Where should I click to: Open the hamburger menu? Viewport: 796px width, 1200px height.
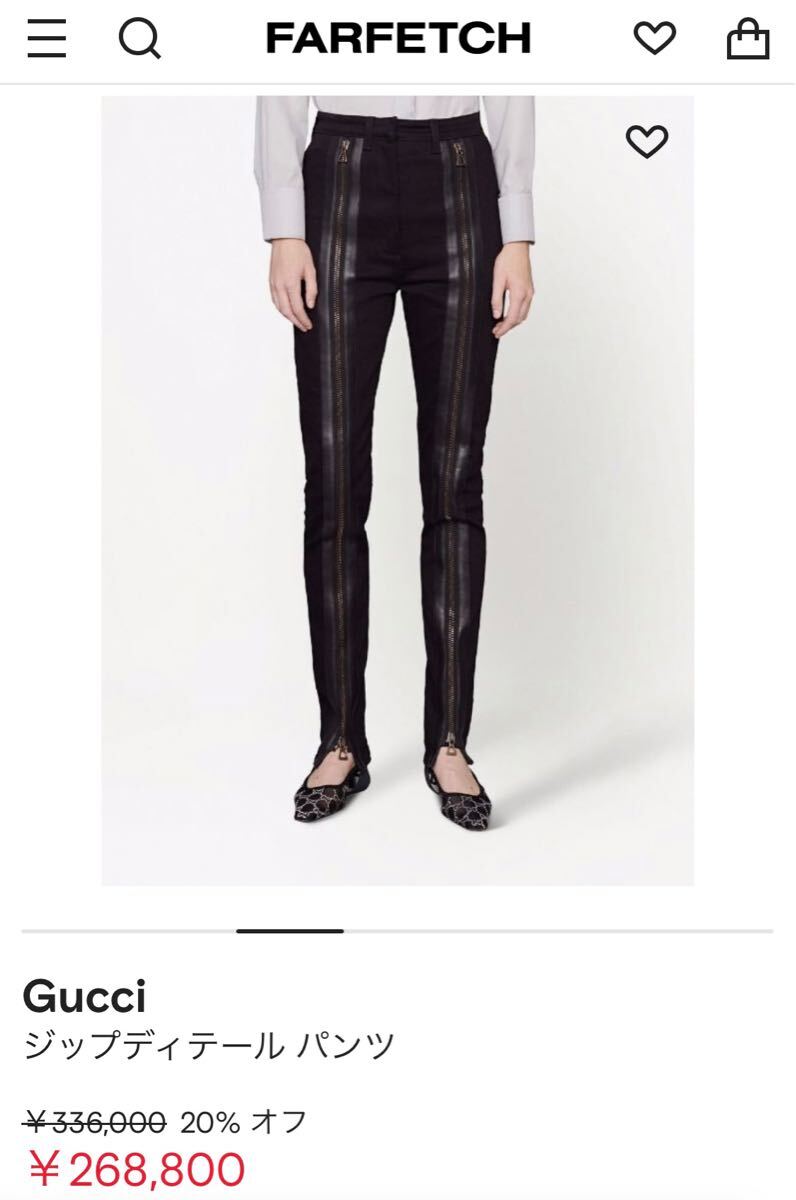click(47, 40)
